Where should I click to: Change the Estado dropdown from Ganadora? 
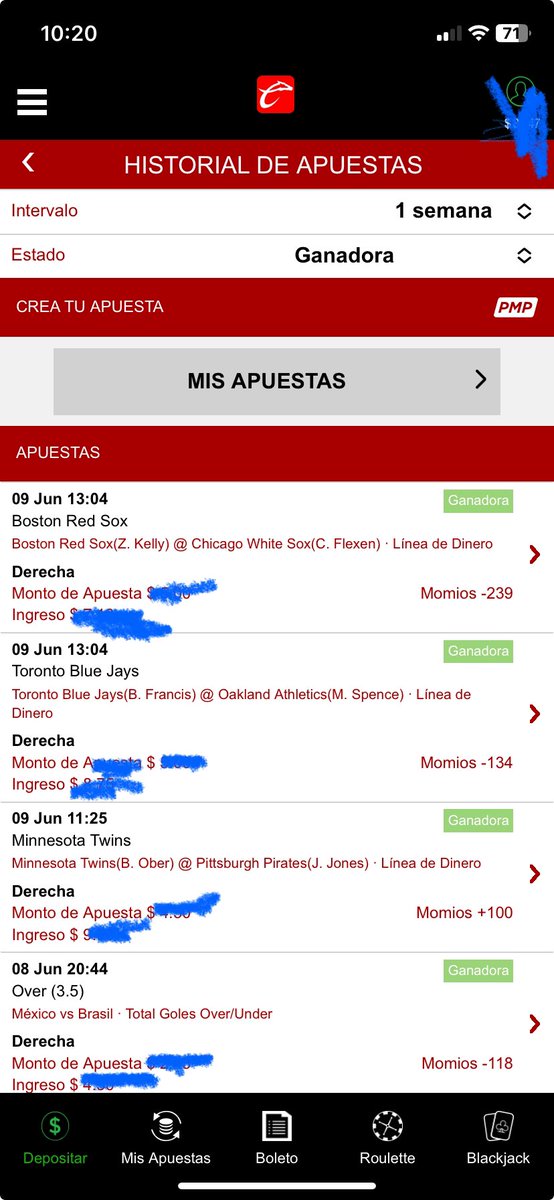click(277, 255)
